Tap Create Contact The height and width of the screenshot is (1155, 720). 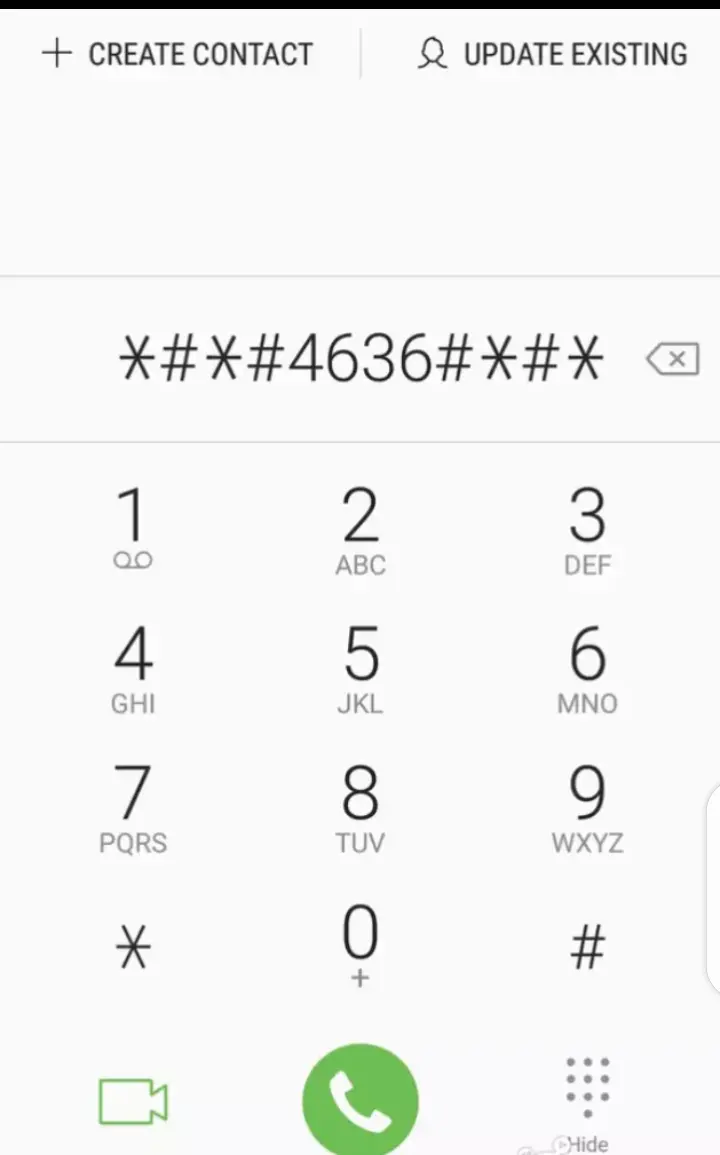click(x=178, y=55)
